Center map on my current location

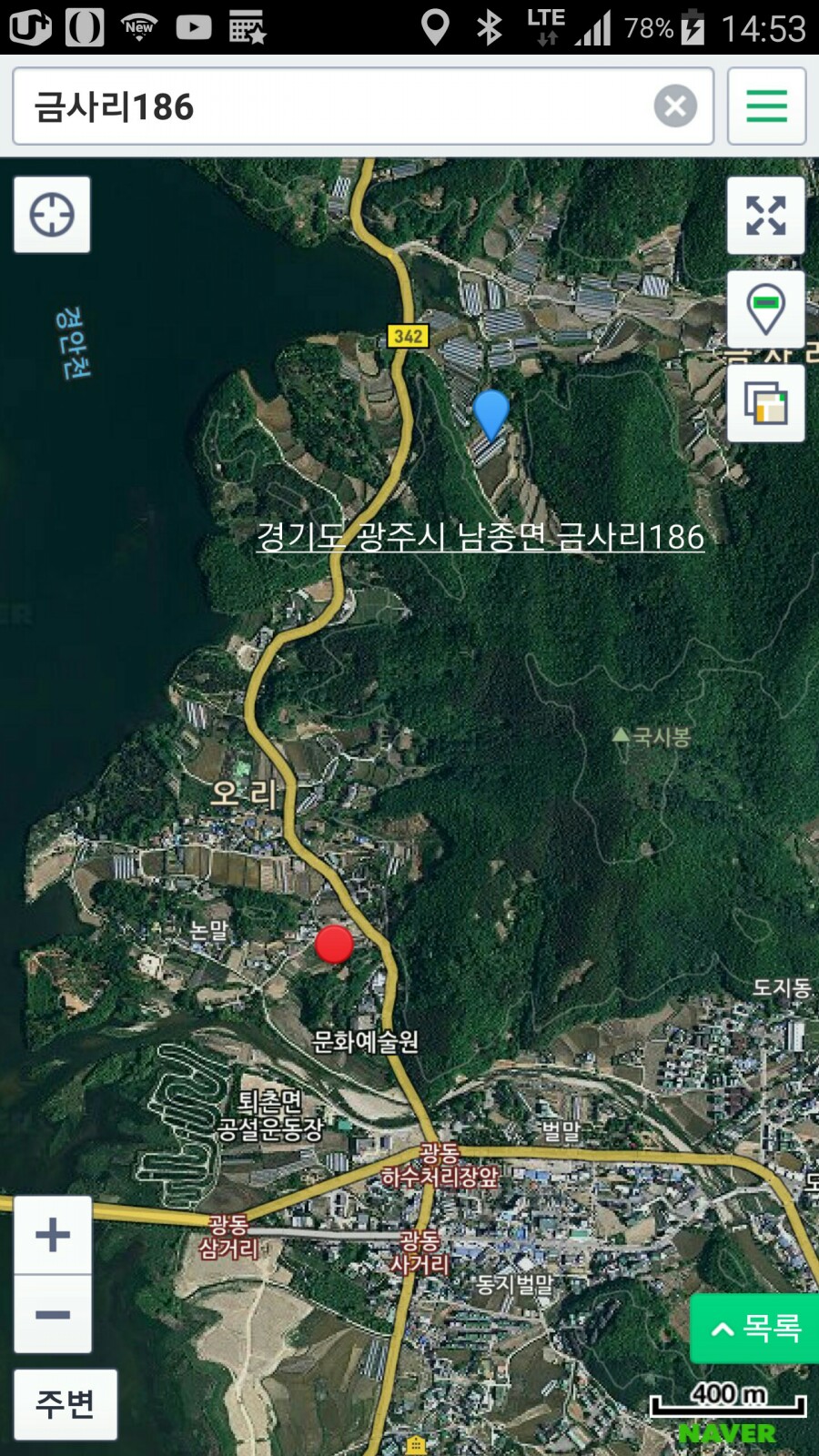tap(52, 216)
